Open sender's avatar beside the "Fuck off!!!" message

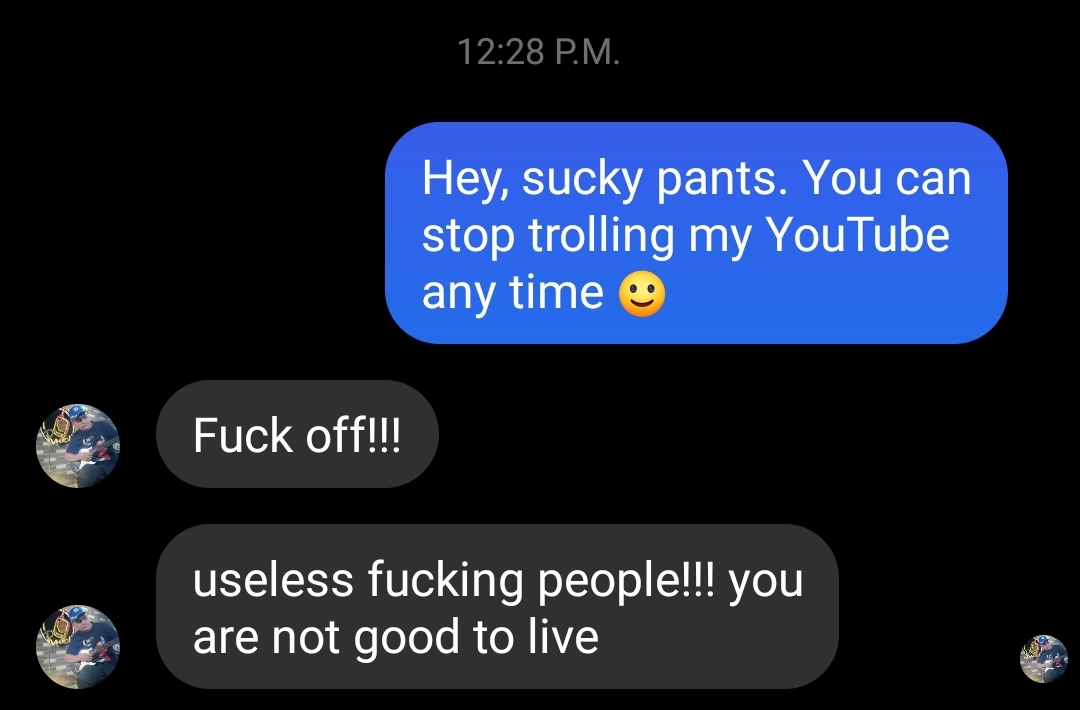78,446
